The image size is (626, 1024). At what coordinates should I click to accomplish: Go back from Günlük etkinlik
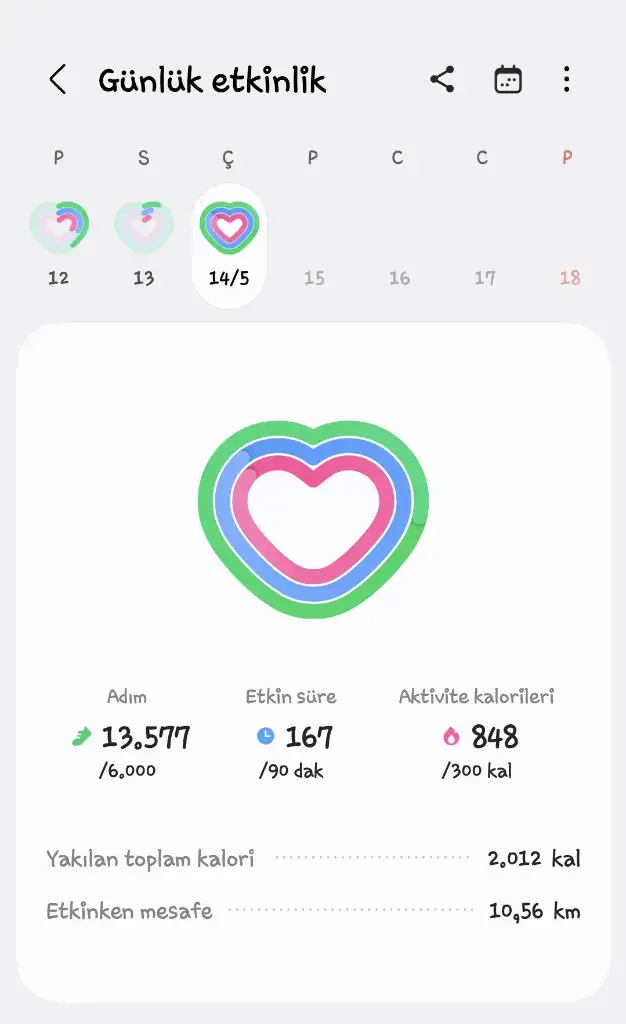coord(58,80)
